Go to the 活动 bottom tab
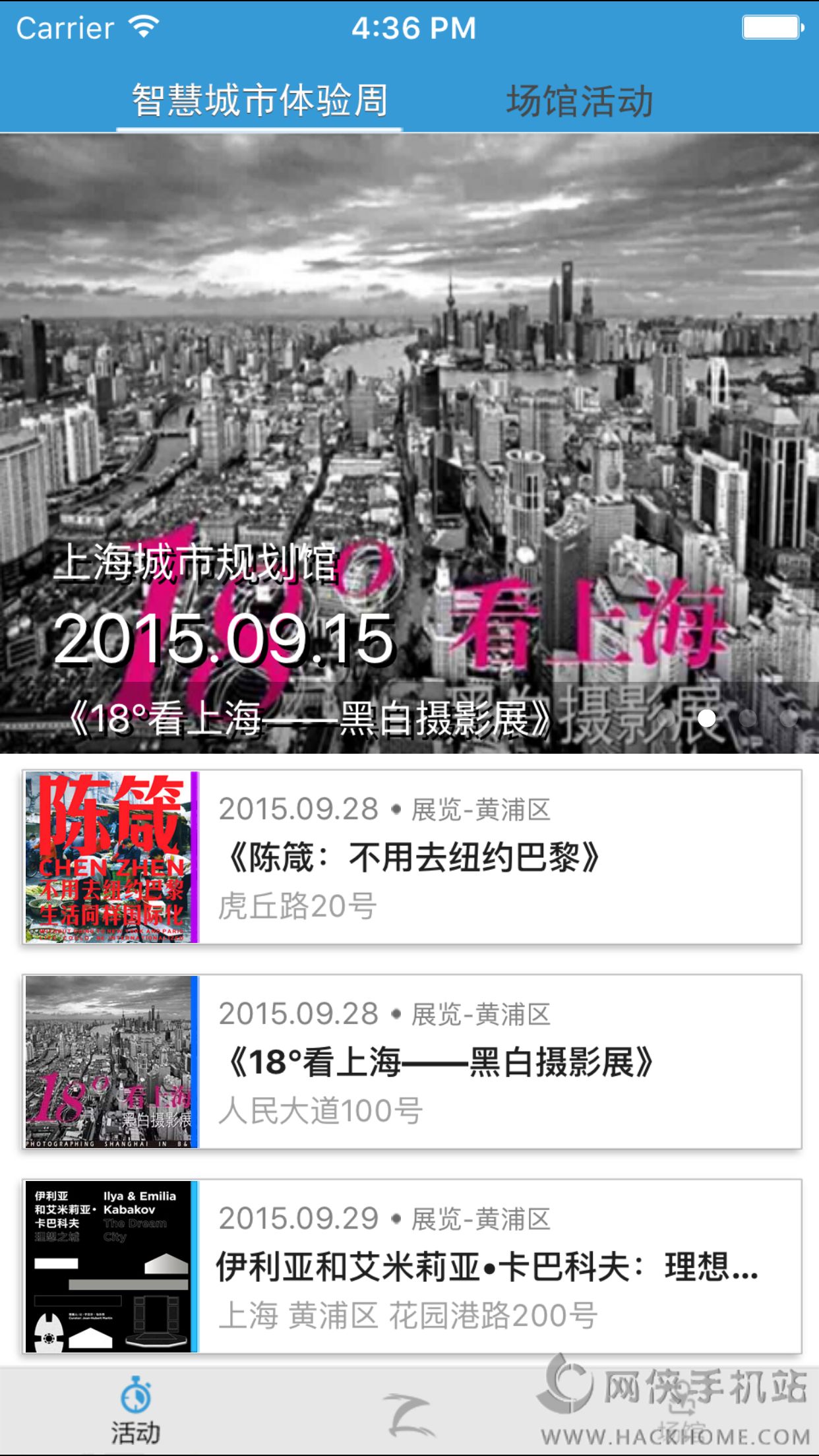The image size is (819, 1456). click(x=136, y=1411)
